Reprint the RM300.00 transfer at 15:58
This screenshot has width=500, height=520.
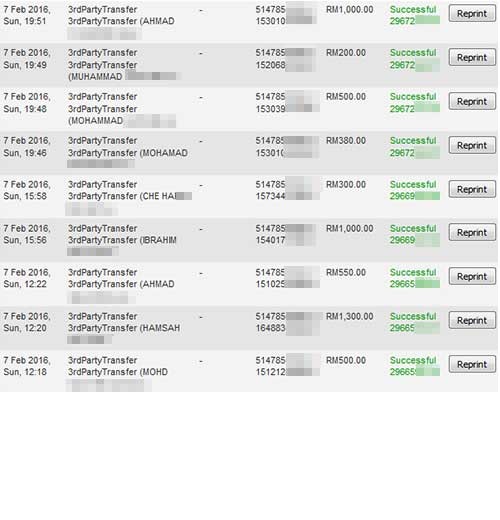click(472, 189)
